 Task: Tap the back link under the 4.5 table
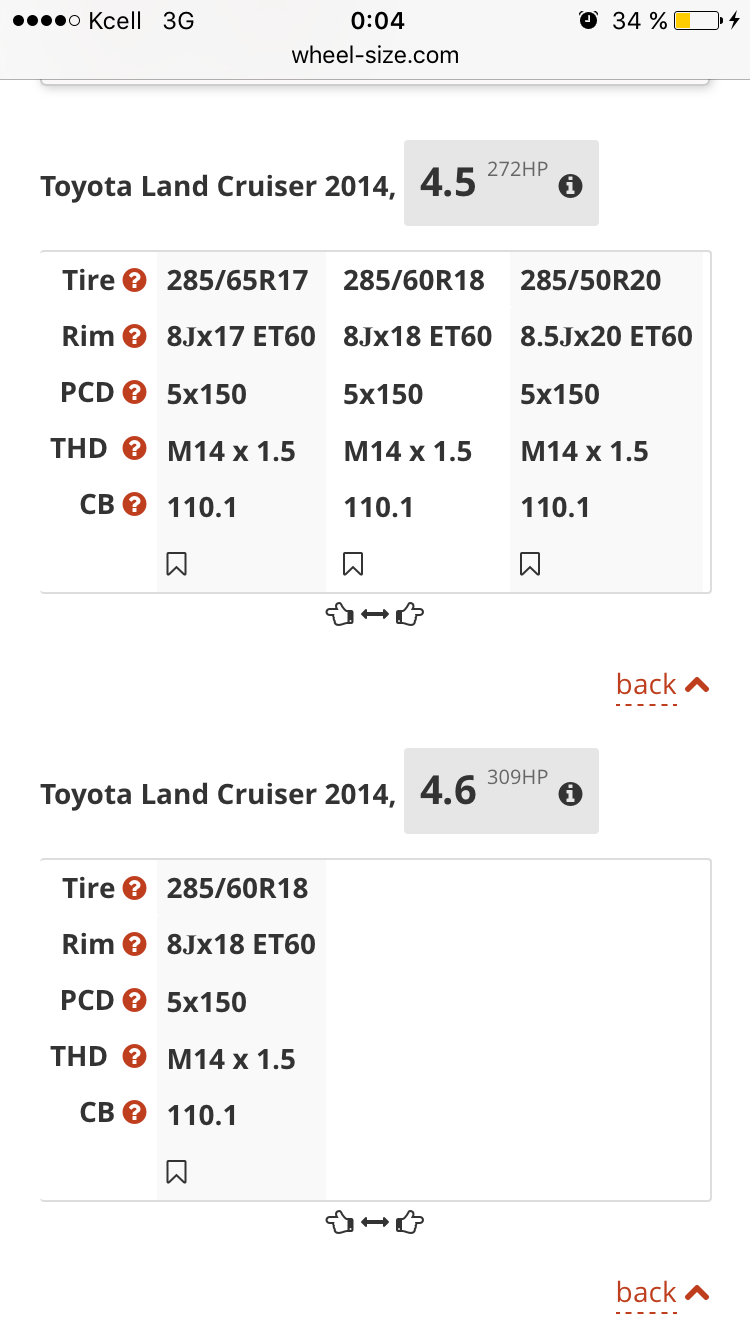pyautogui.click(x=663, y=685)
